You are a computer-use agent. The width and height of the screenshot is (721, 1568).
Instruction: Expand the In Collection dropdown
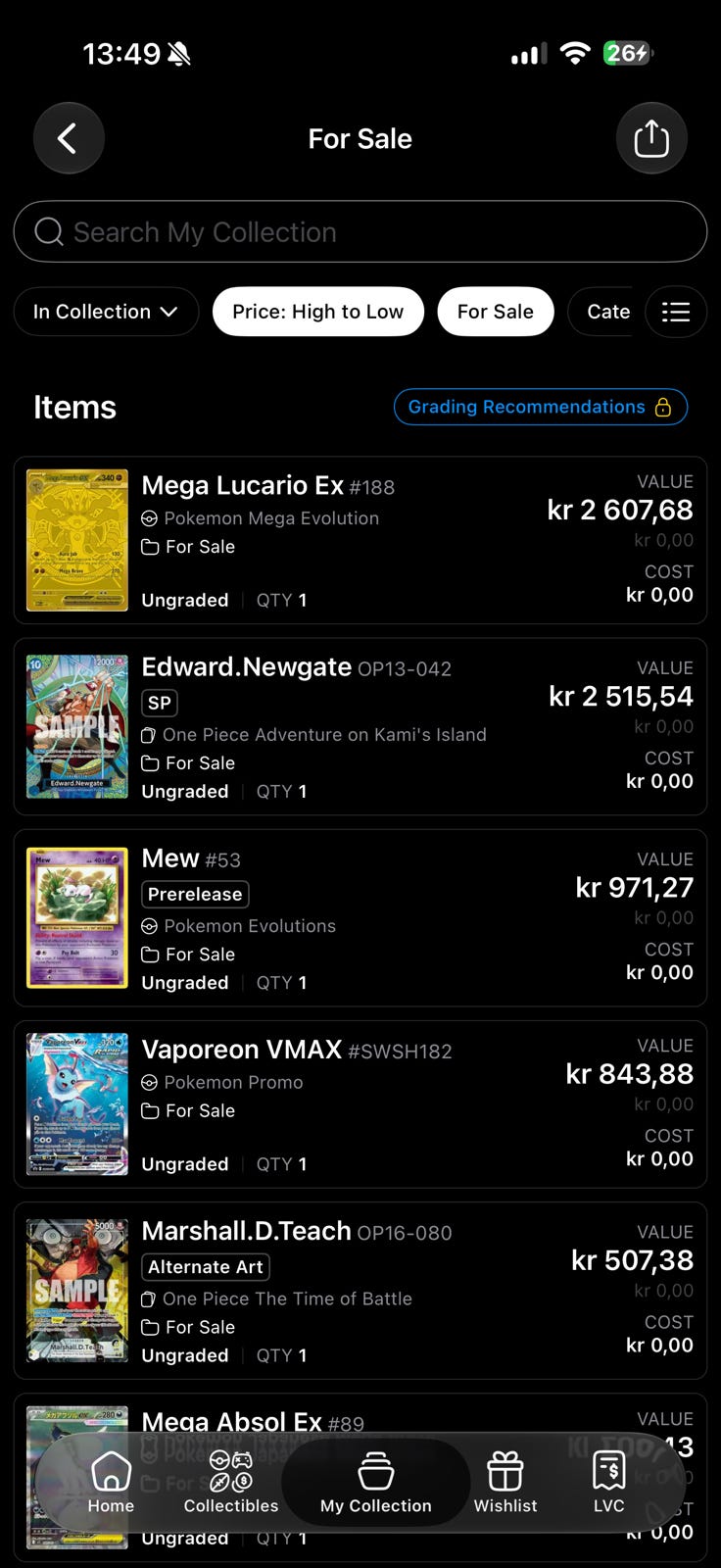106,312
